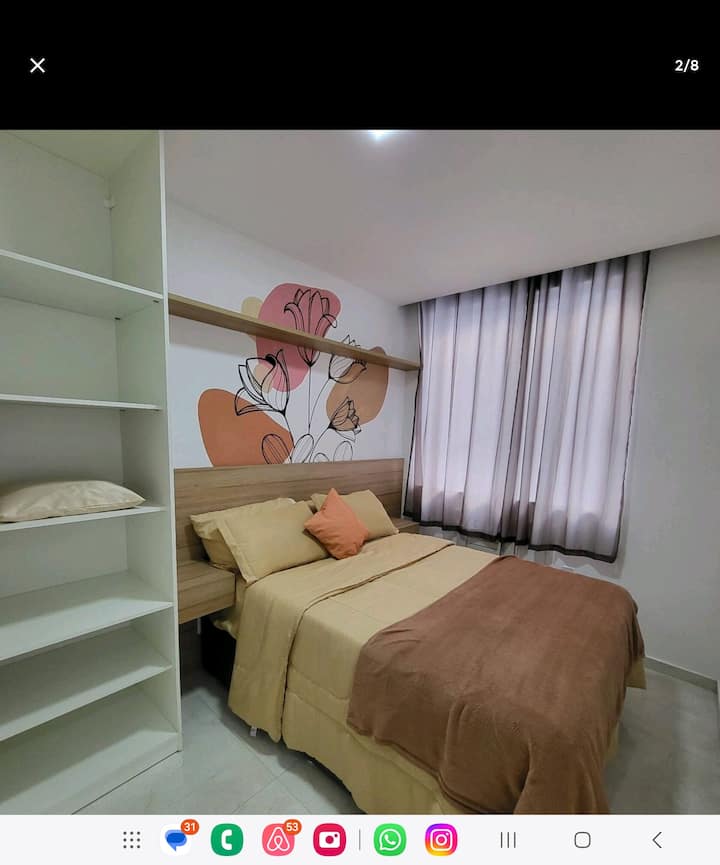
Task: Close the photo viewer
Action: click(x=37, y=66)
